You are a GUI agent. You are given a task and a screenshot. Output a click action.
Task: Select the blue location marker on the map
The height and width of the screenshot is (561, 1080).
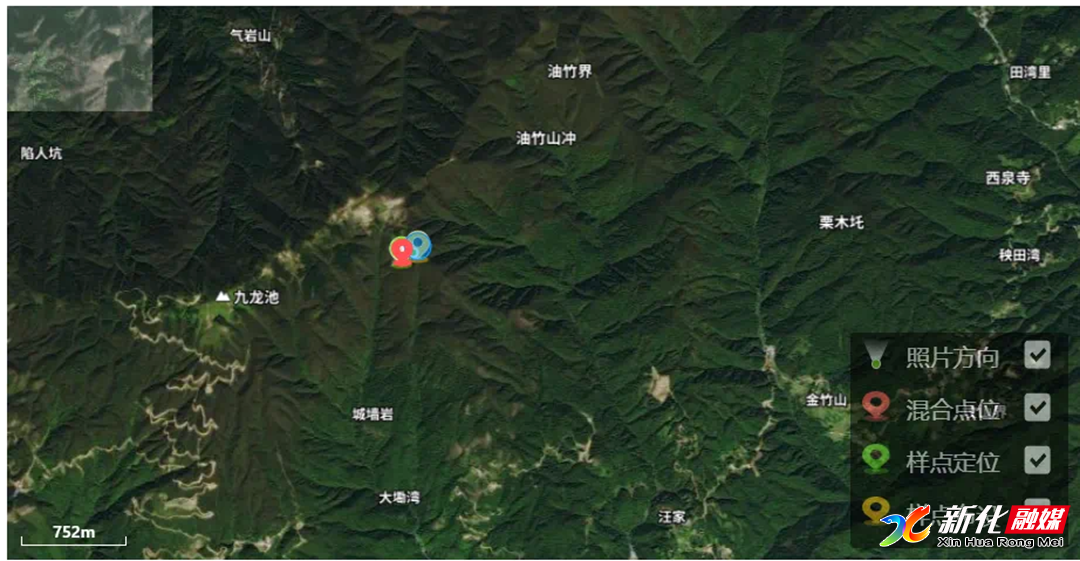(x=420, y=243)
